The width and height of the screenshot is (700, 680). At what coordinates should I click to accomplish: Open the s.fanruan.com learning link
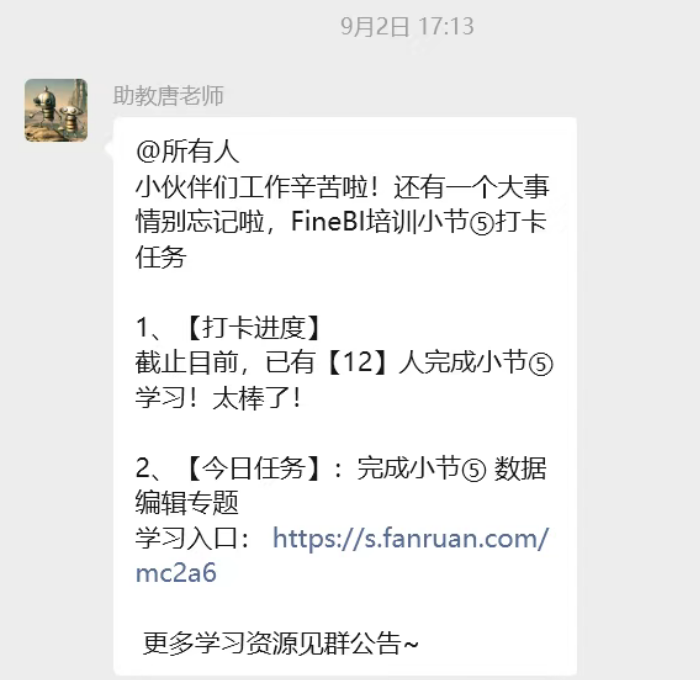pyautogui.click(x=410, y=539)
